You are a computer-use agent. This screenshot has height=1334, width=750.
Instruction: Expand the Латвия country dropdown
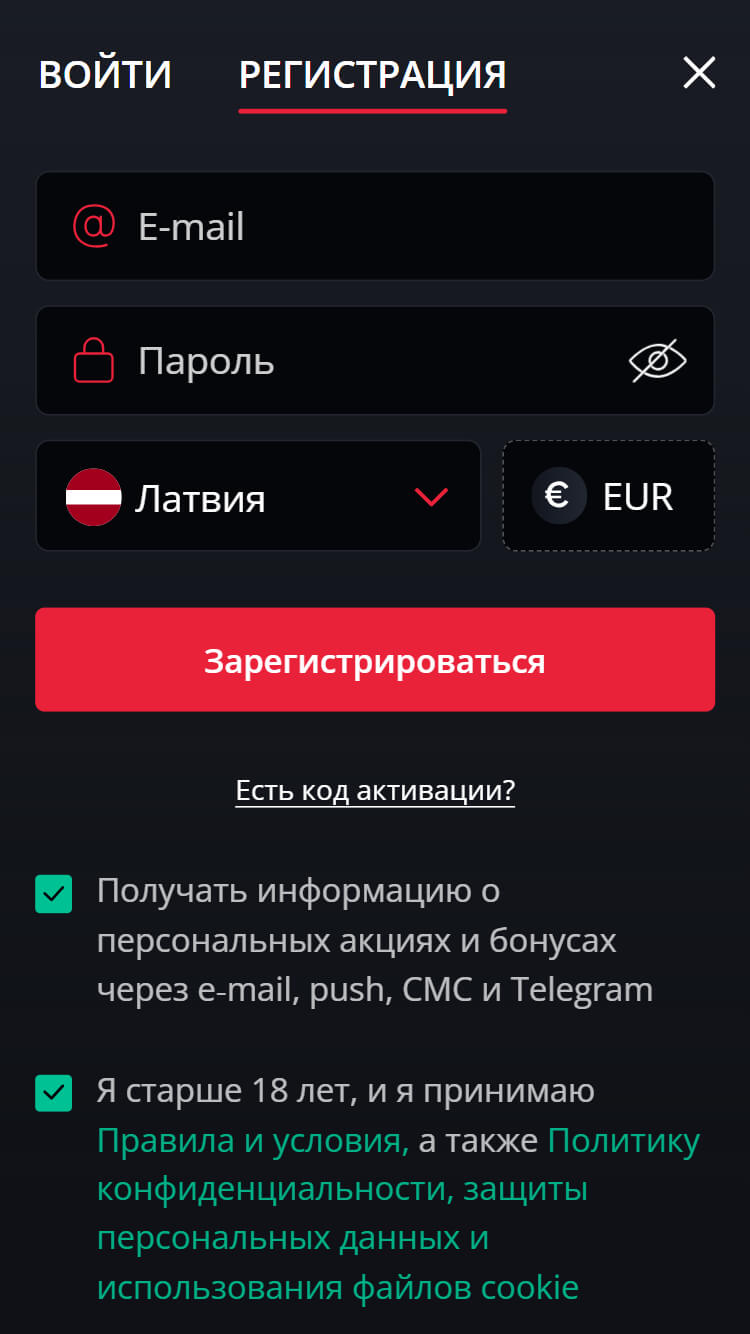[258, 497]
